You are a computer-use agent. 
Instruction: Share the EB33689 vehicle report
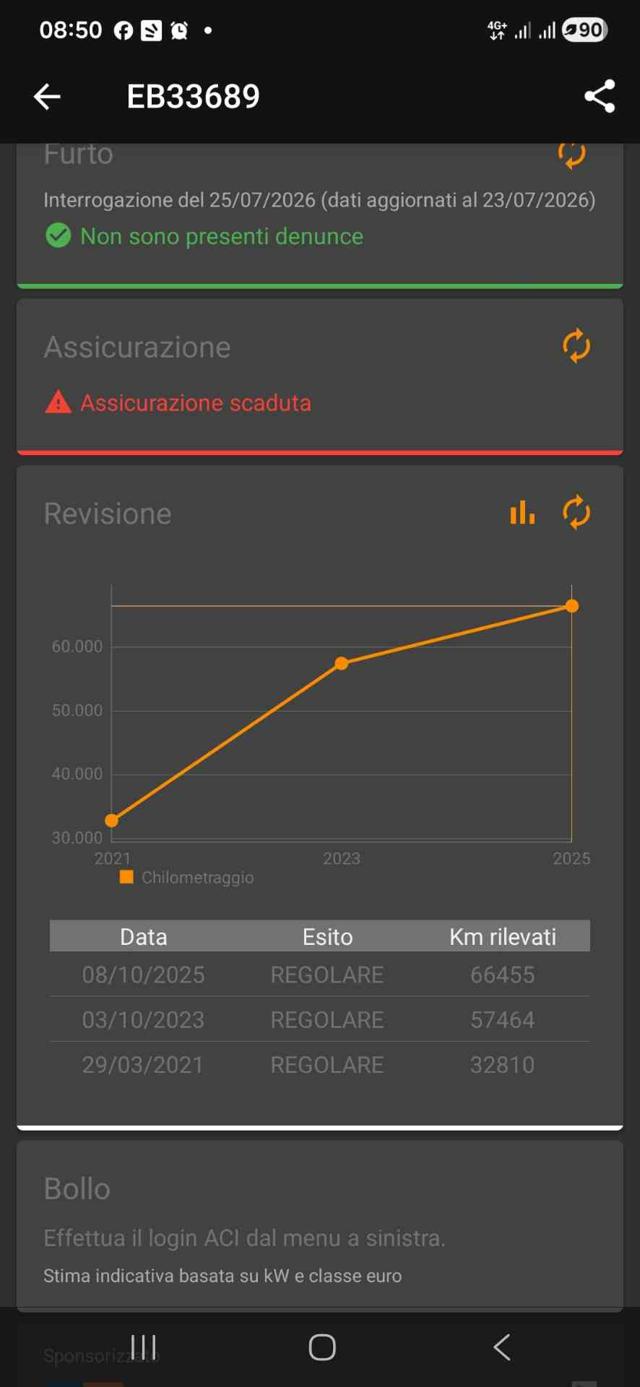click(x=599, y=96)
